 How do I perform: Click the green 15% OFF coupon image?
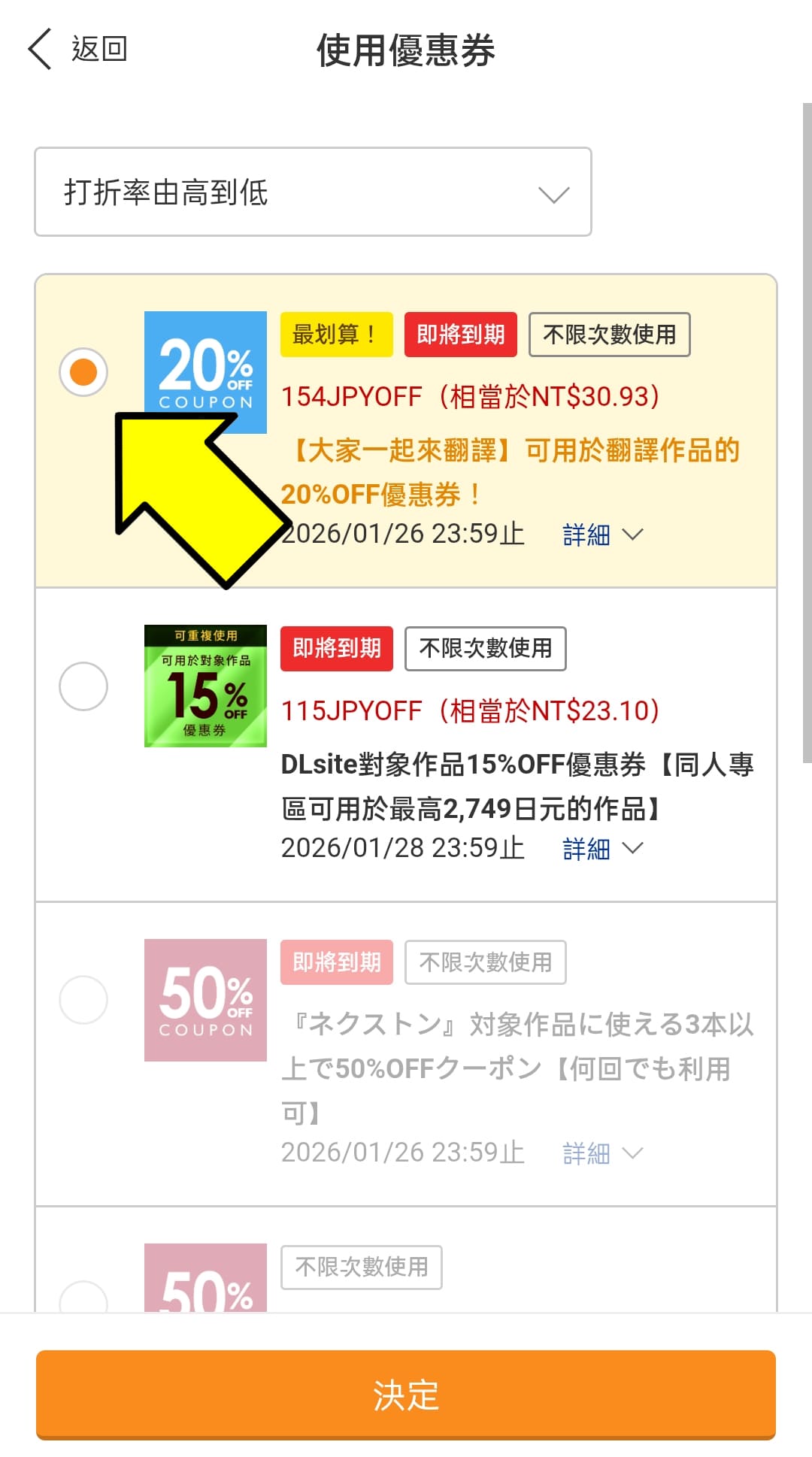click(205, 686)
